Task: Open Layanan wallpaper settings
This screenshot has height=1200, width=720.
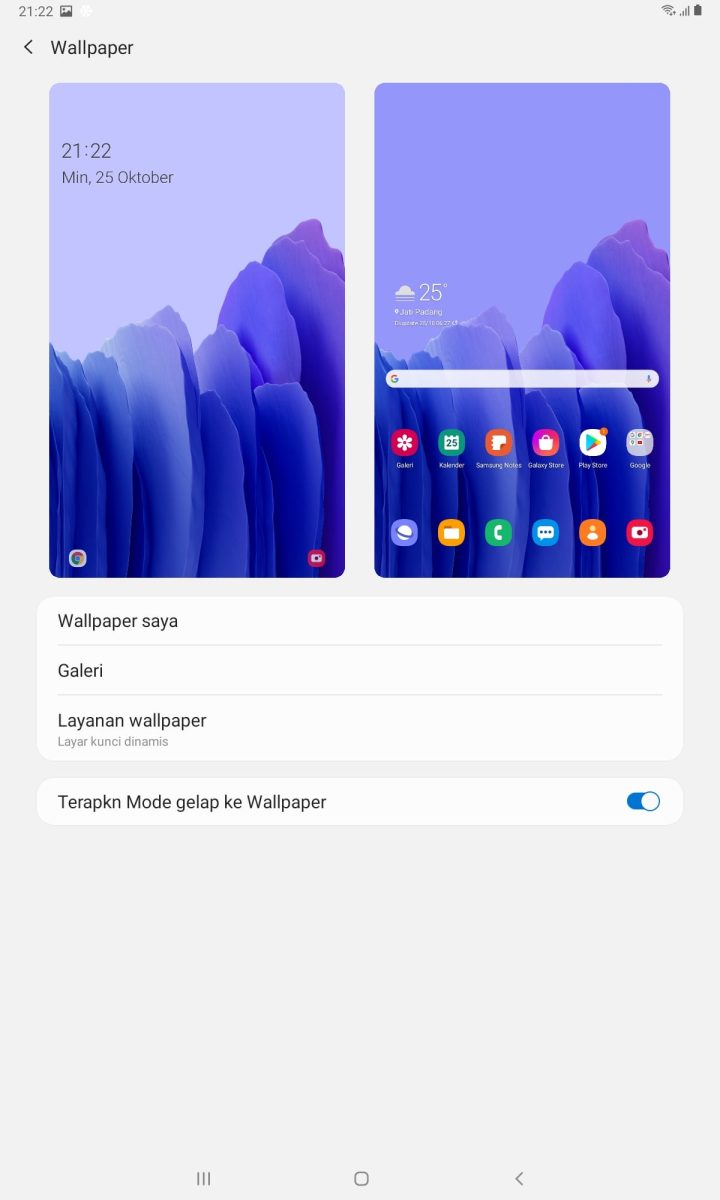Action: tap(359, 729)
